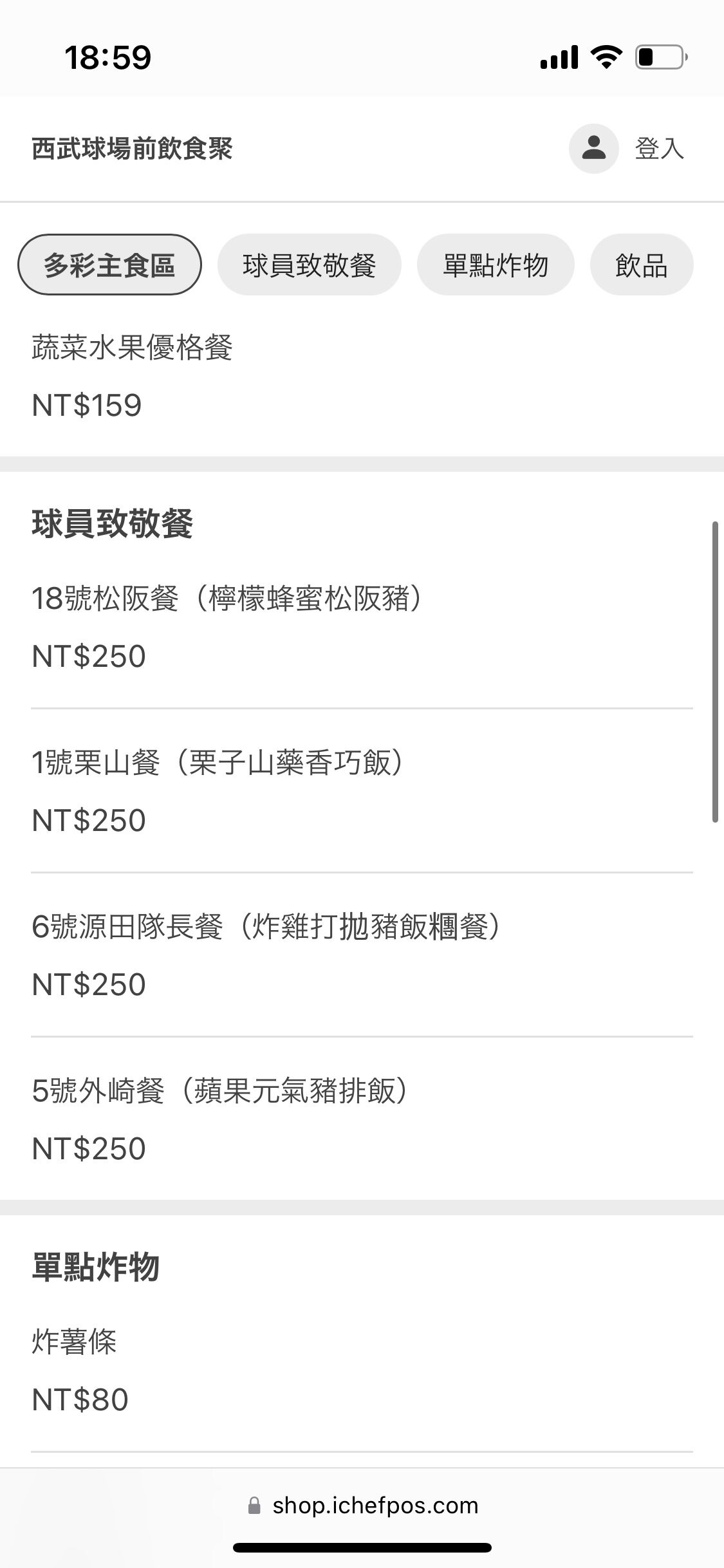The width and height of the screenshot is (724, 1568).
Task: Open the 蔬菜水果優格餐 item
Action: tap(362, 376)
